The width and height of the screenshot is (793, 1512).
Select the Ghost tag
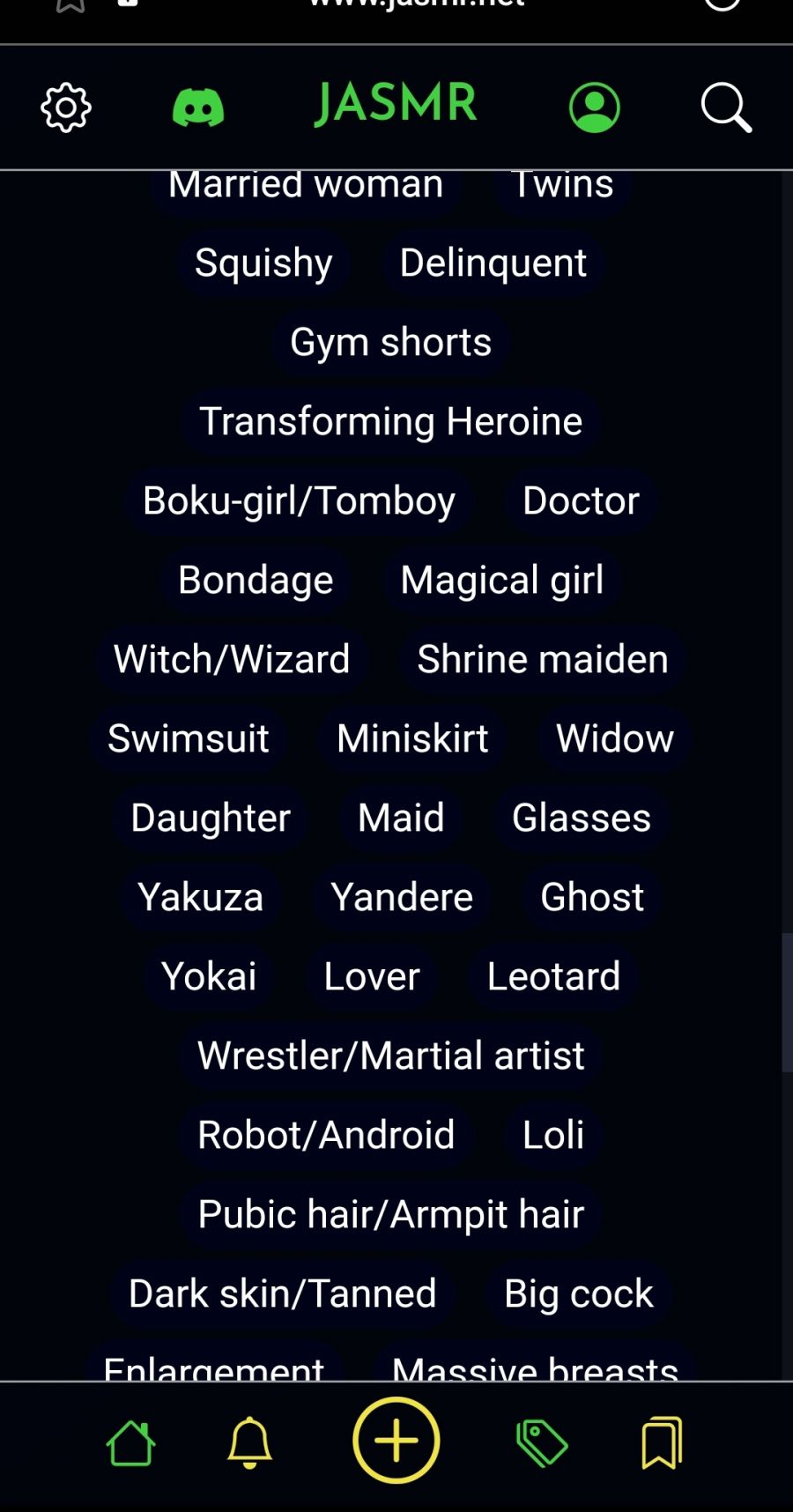(592, 897)
